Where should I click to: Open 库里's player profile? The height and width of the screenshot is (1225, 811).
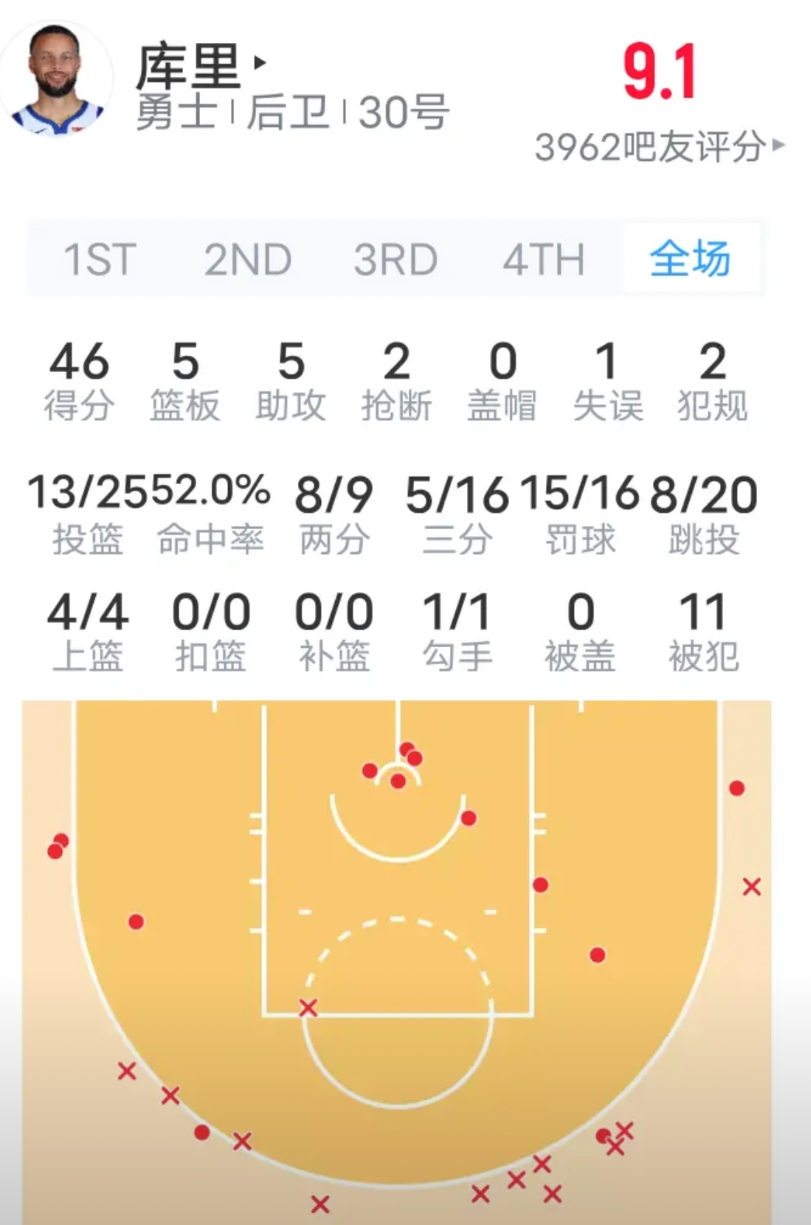click(x=201, y=64)
